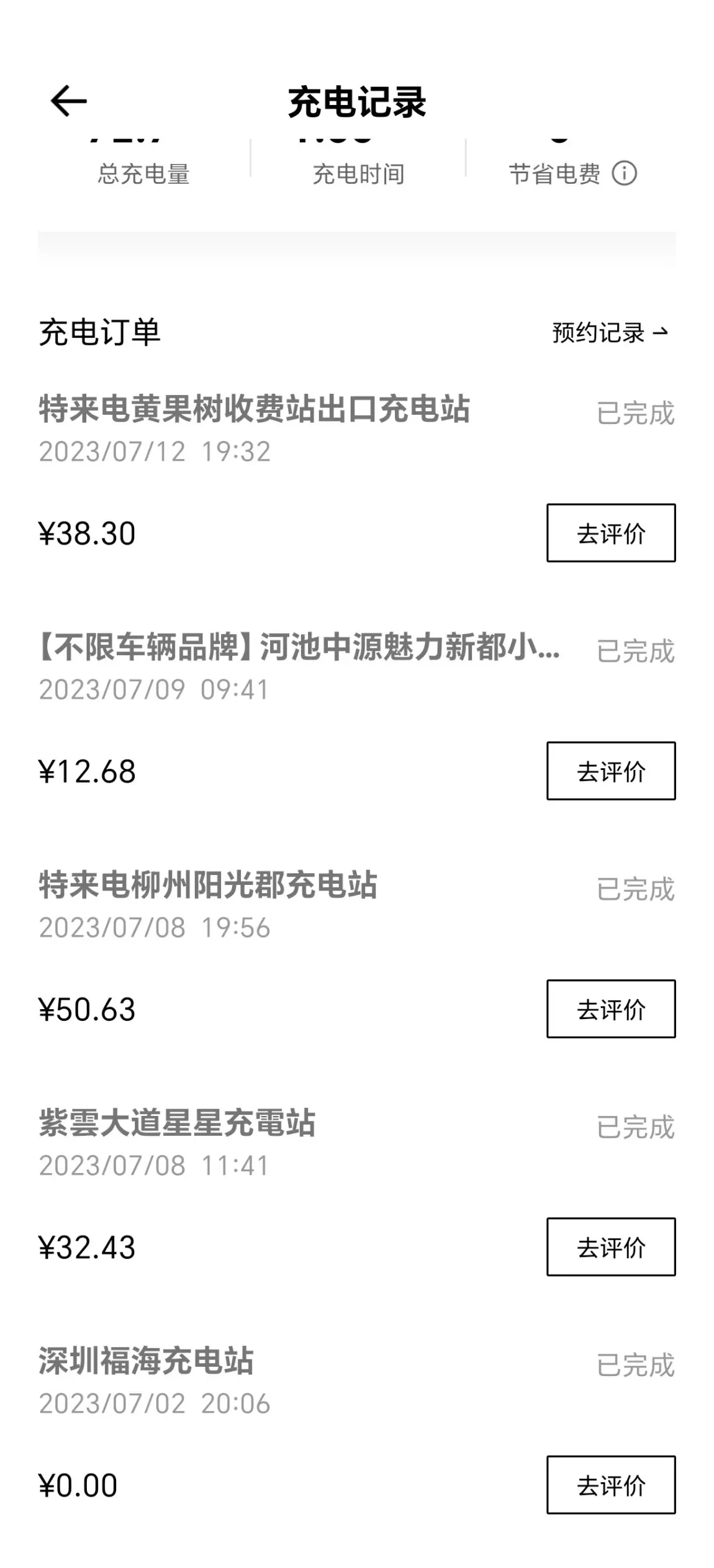Tap 去评价 for the ¥38.30 order
714x1568 pixels.
click(611, 533)
